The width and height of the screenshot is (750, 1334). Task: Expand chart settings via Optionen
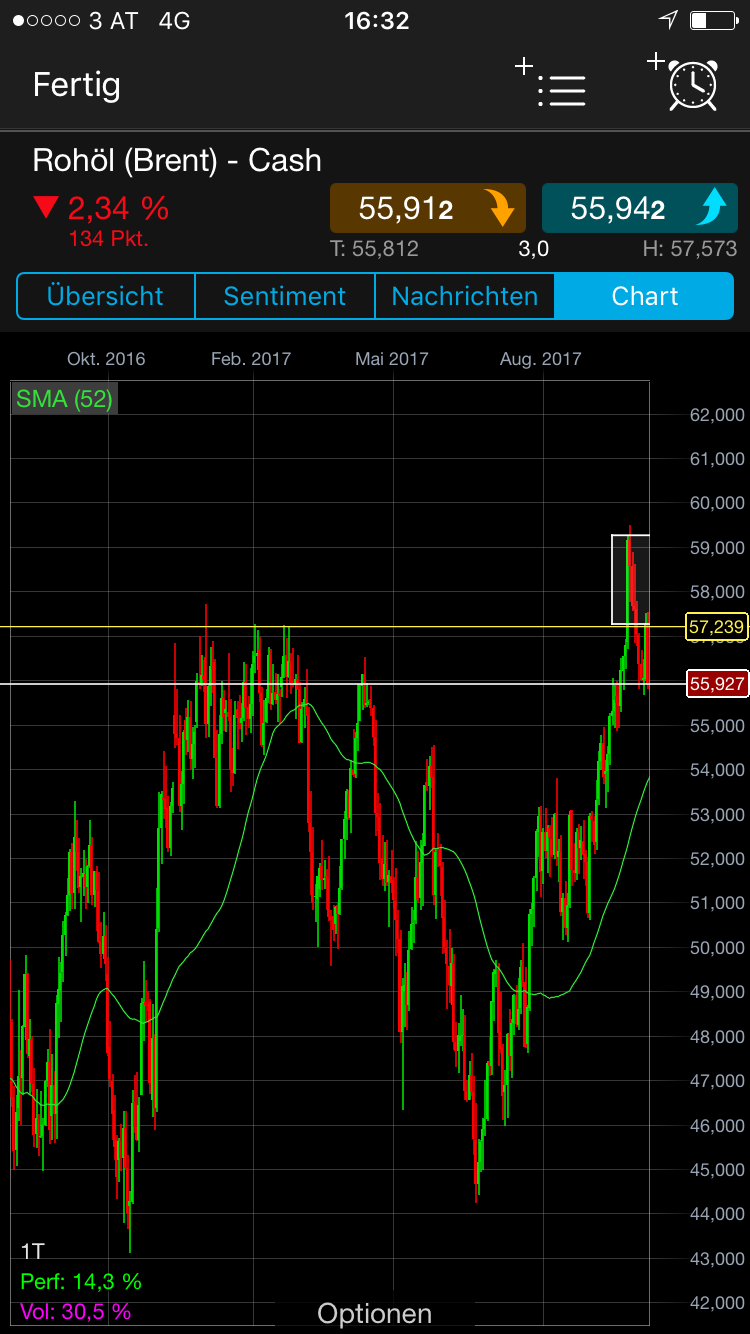(x=374, y=1313)
